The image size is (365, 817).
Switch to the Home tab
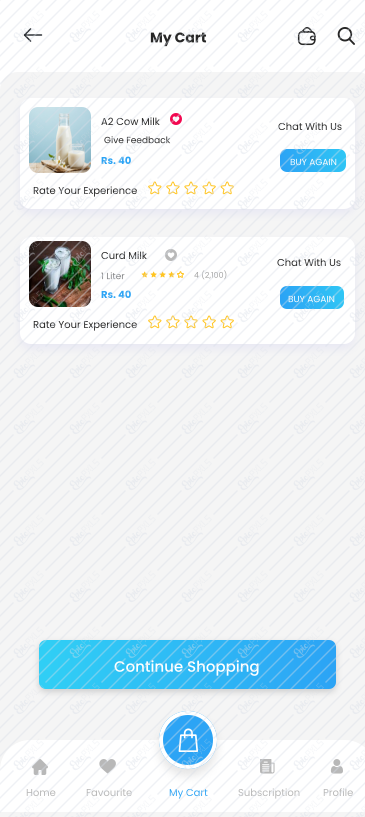click(41, 778)
